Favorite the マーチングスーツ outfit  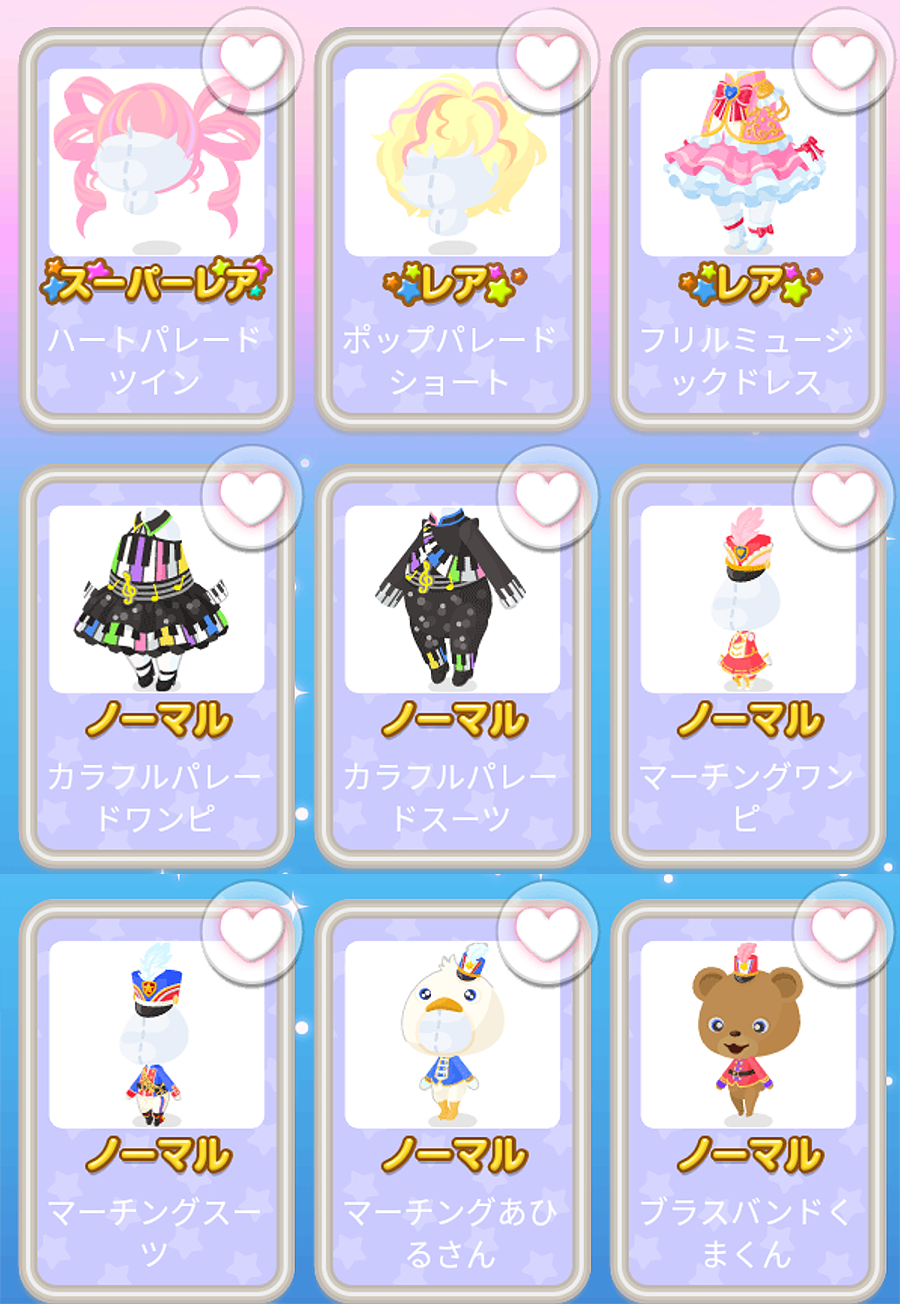251,931
